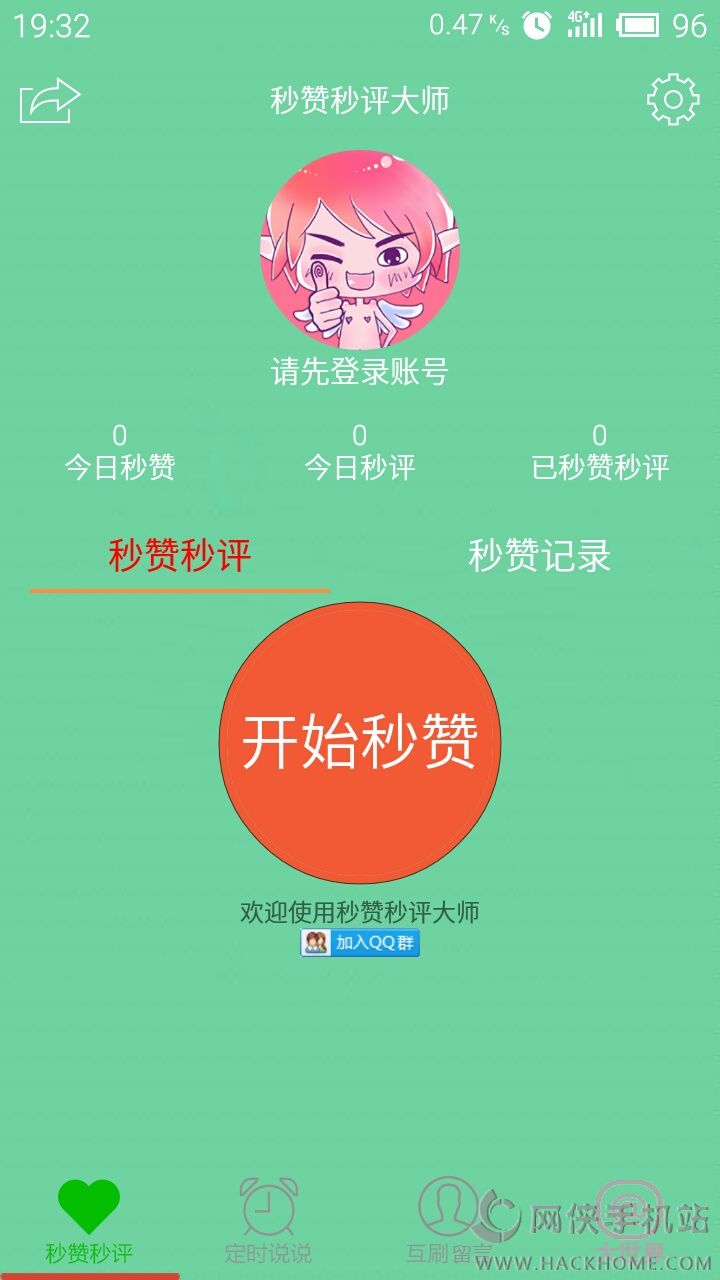Open the settings gear
This screenshot has width=720, height=1280.
tap(672, 99)
